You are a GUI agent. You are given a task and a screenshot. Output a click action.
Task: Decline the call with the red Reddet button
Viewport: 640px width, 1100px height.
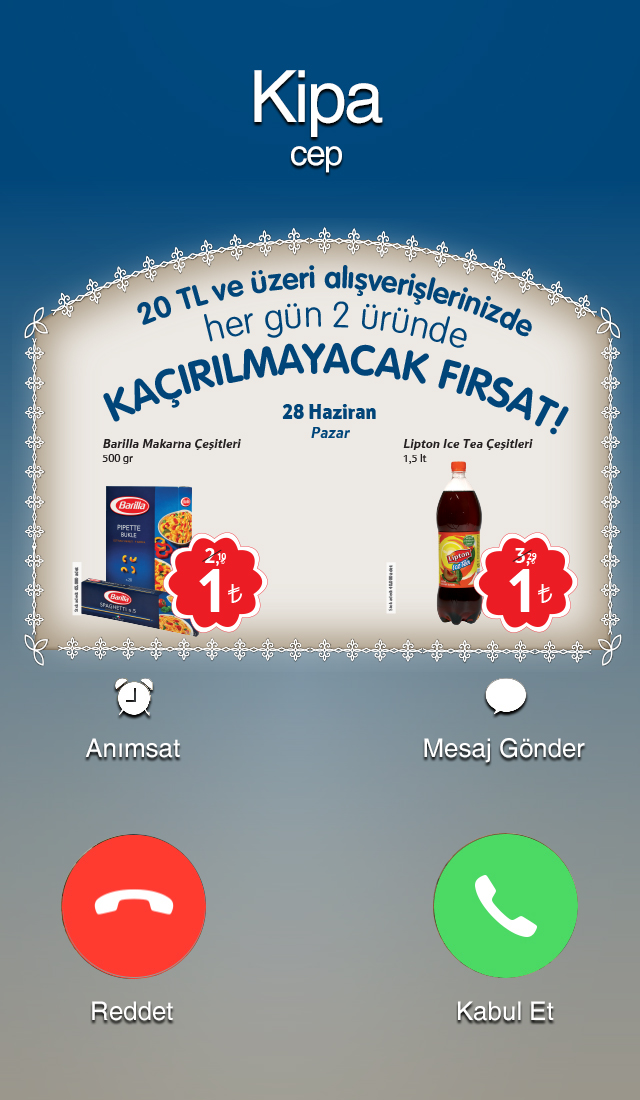point(133,906)
